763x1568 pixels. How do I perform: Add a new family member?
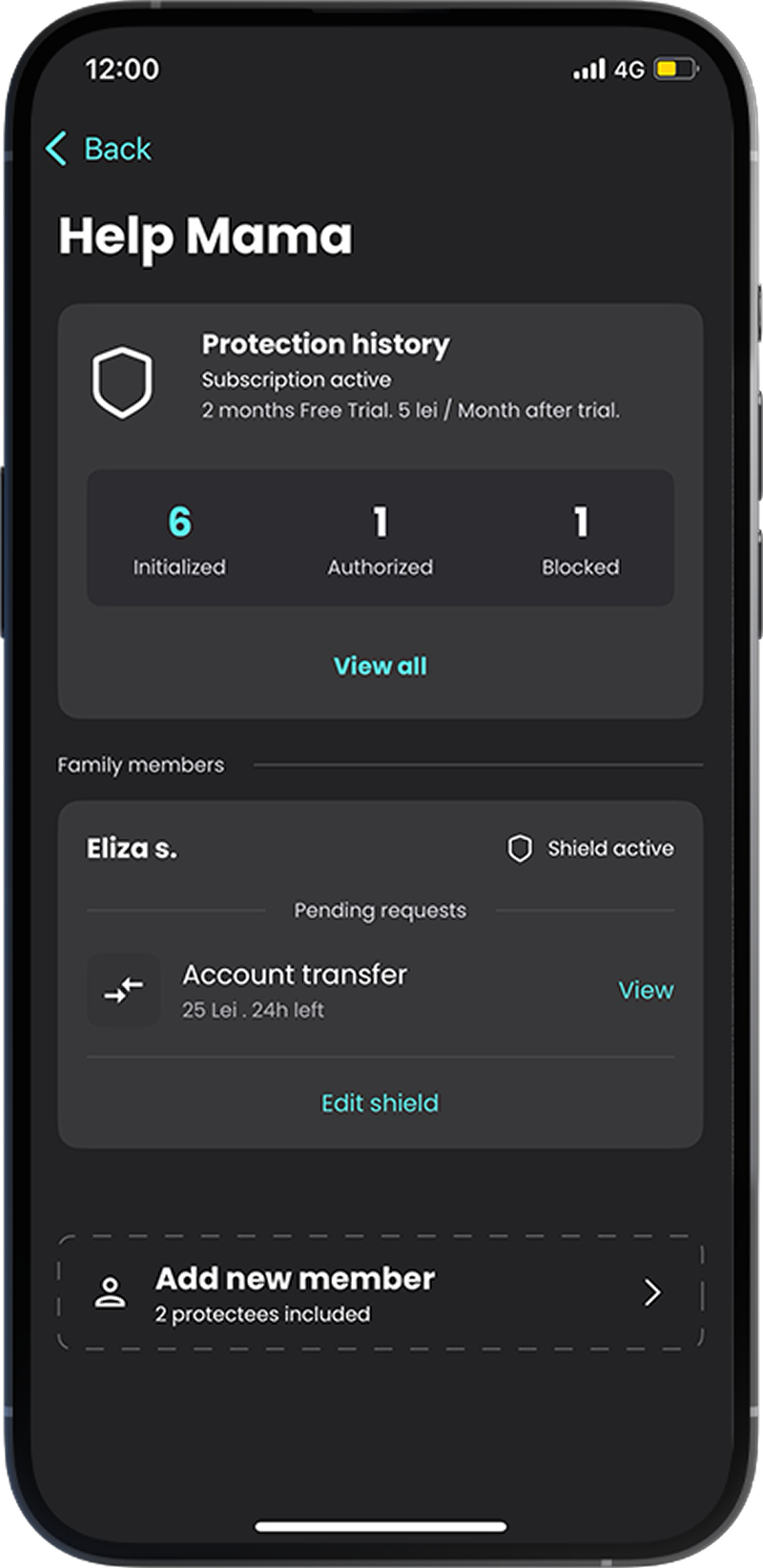click(x=380, y=1293)
